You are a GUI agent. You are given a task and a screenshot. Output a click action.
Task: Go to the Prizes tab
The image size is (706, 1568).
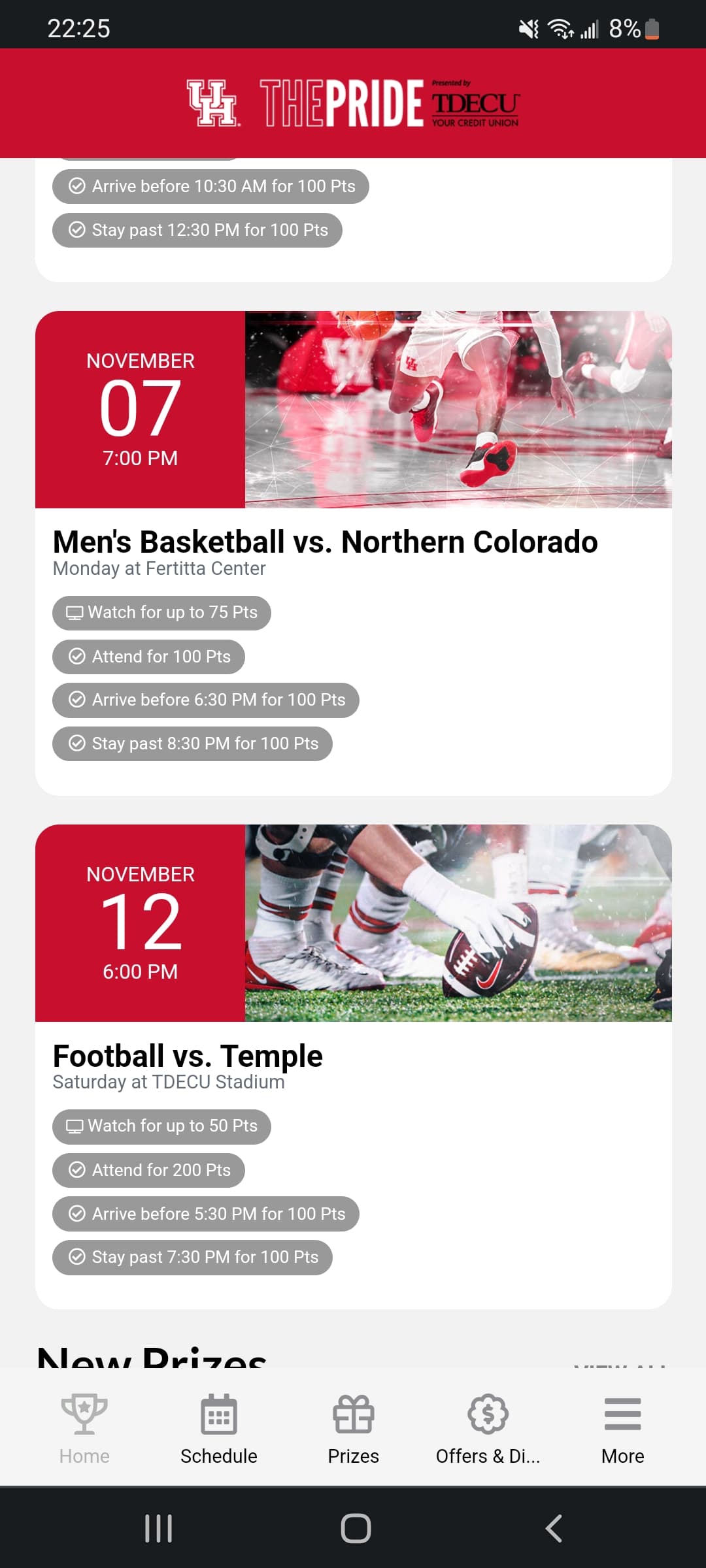(353, 1429)
